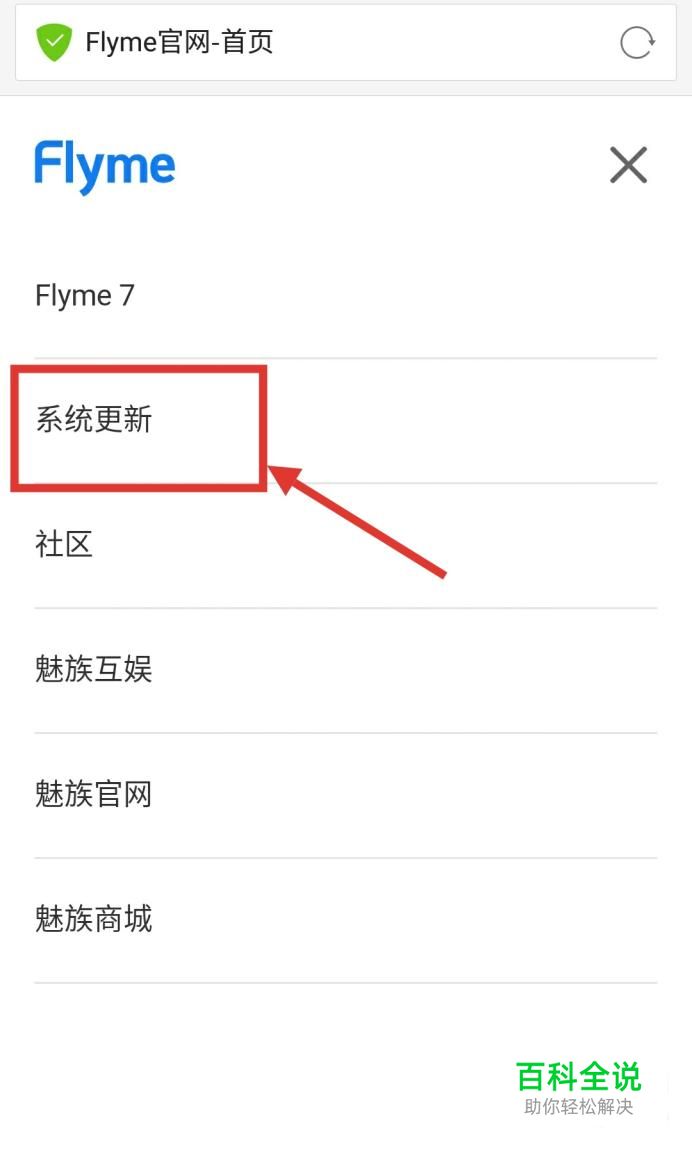Open 魅族商城 store

[346, 920]
